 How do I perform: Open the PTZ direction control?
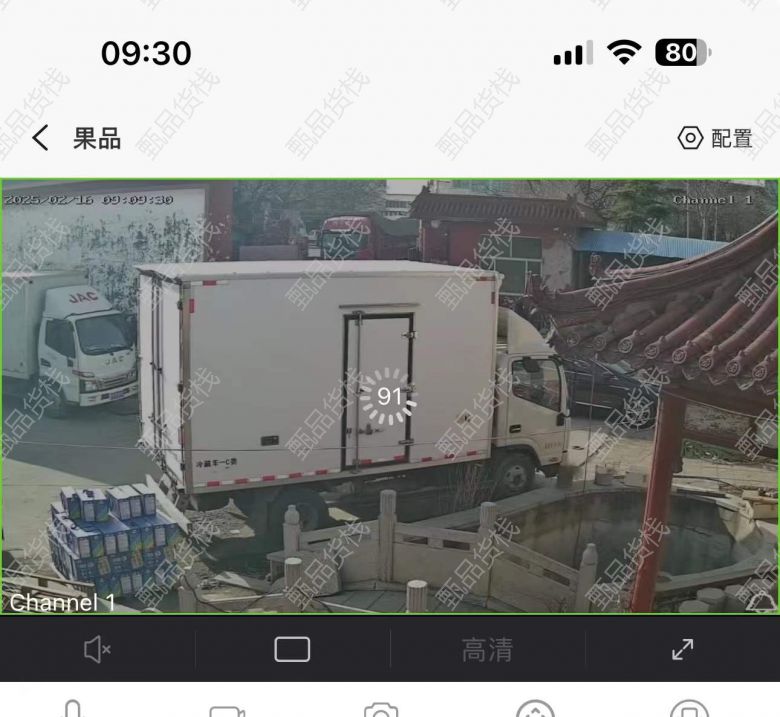point(535,710)
